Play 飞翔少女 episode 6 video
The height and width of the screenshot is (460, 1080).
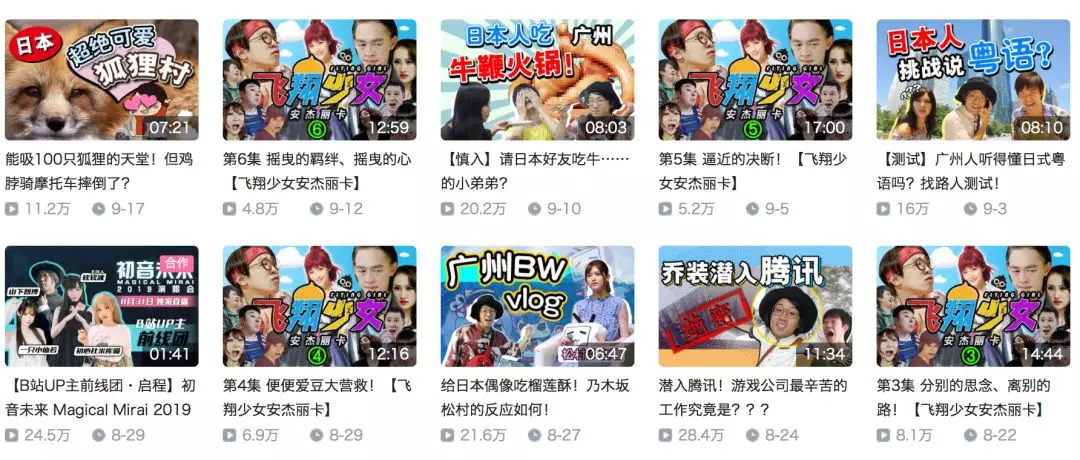(319, 80)
